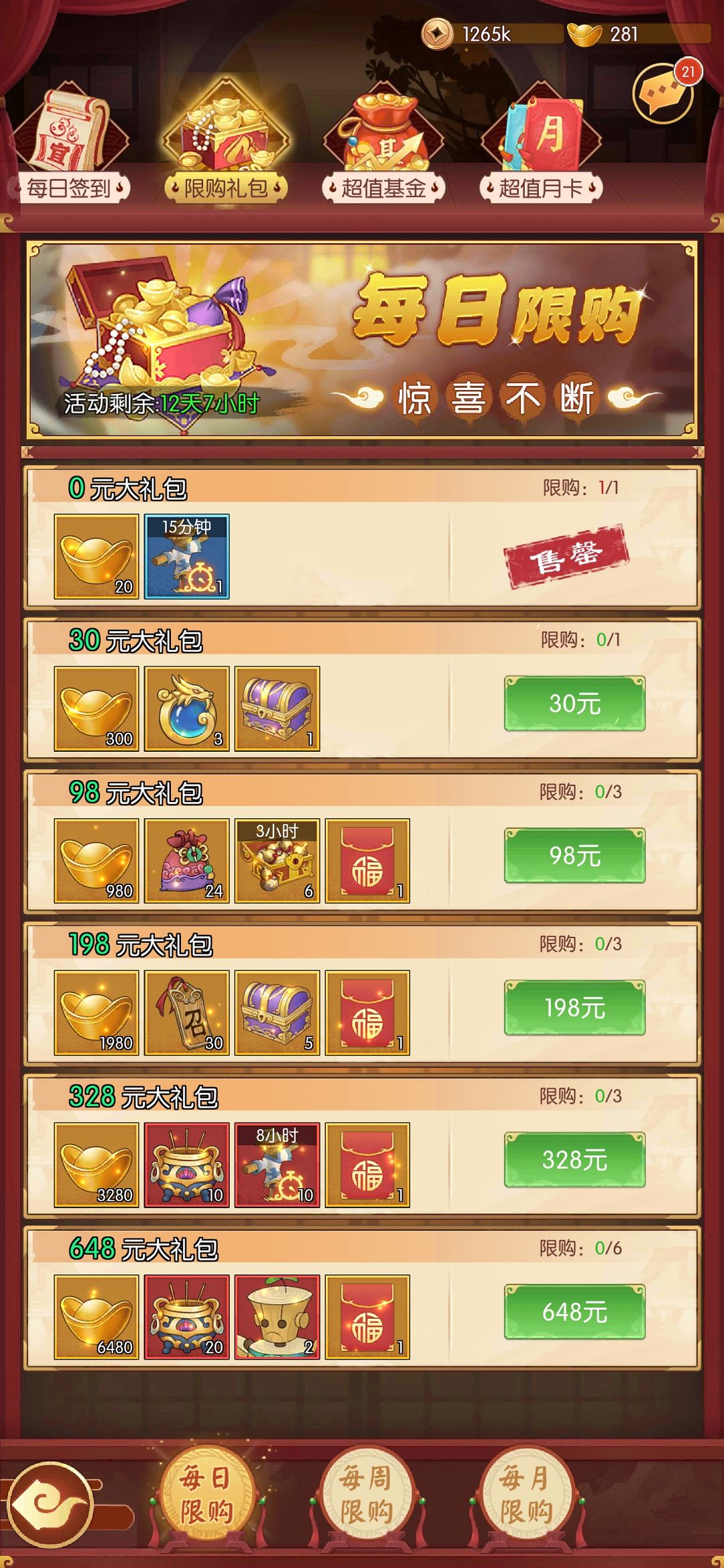The width and height of the screenshot is (724, 1568).
Task: View 8小时 item in 328元大礼包
Action: (x=277, y=1165)
